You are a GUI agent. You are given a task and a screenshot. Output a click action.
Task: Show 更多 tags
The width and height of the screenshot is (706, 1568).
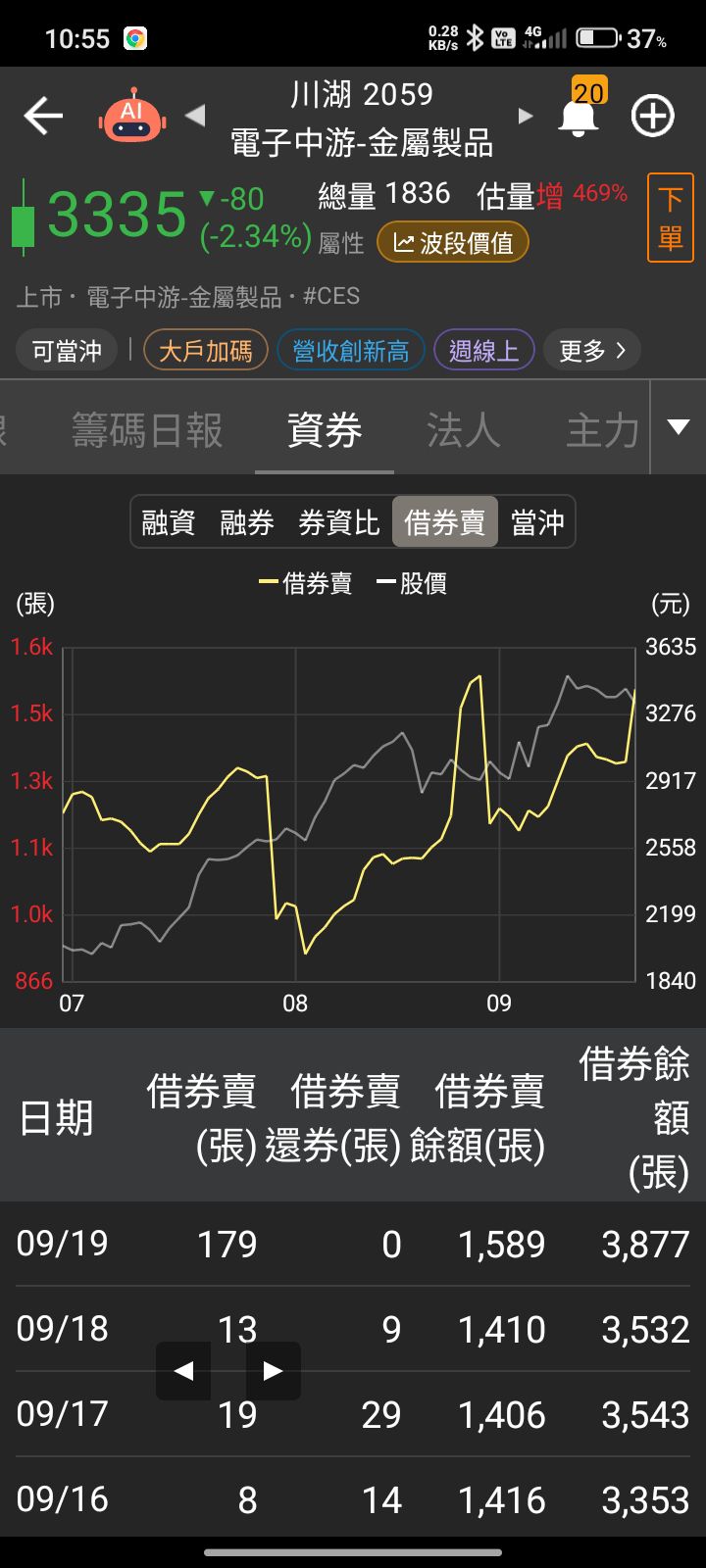591,351
